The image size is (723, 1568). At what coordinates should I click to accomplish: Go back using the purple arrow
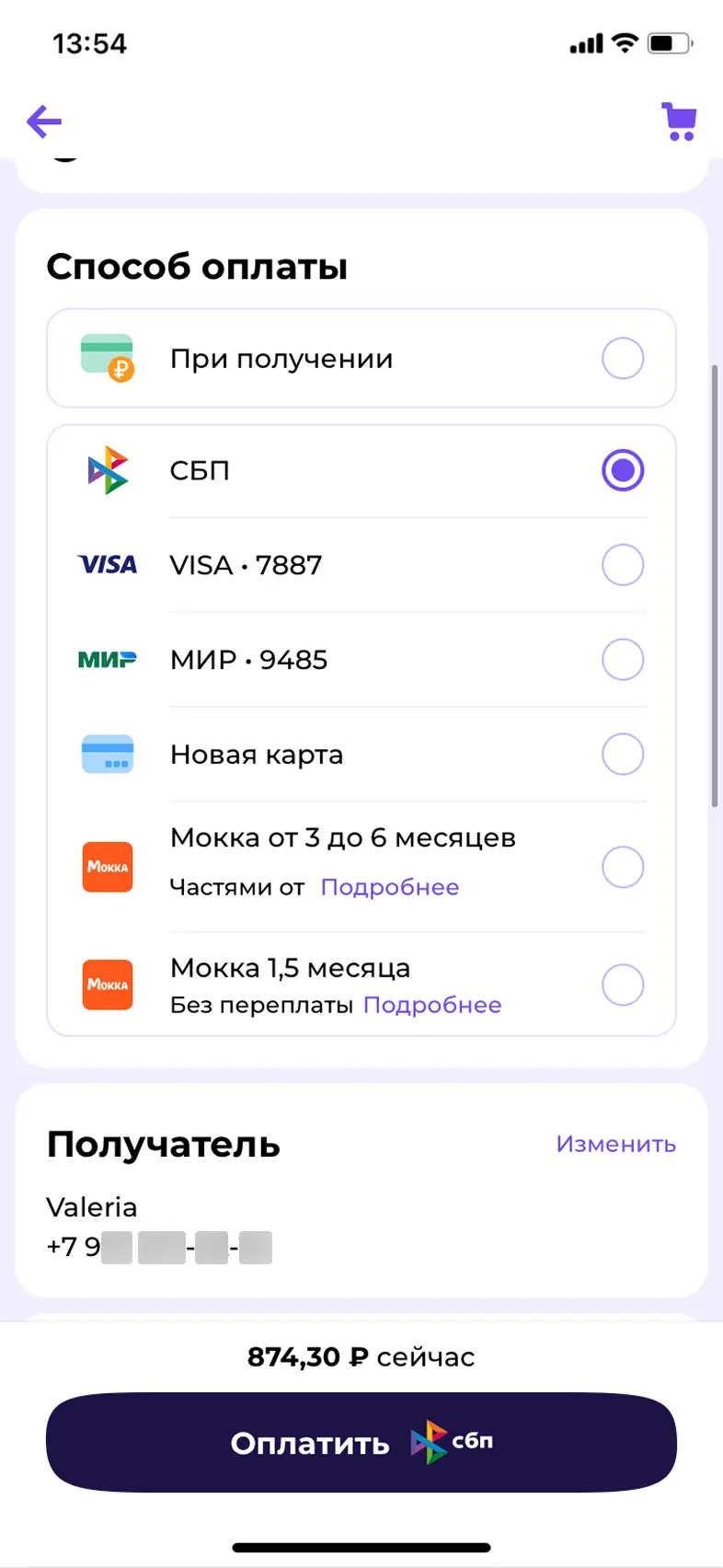click(44, 121)
